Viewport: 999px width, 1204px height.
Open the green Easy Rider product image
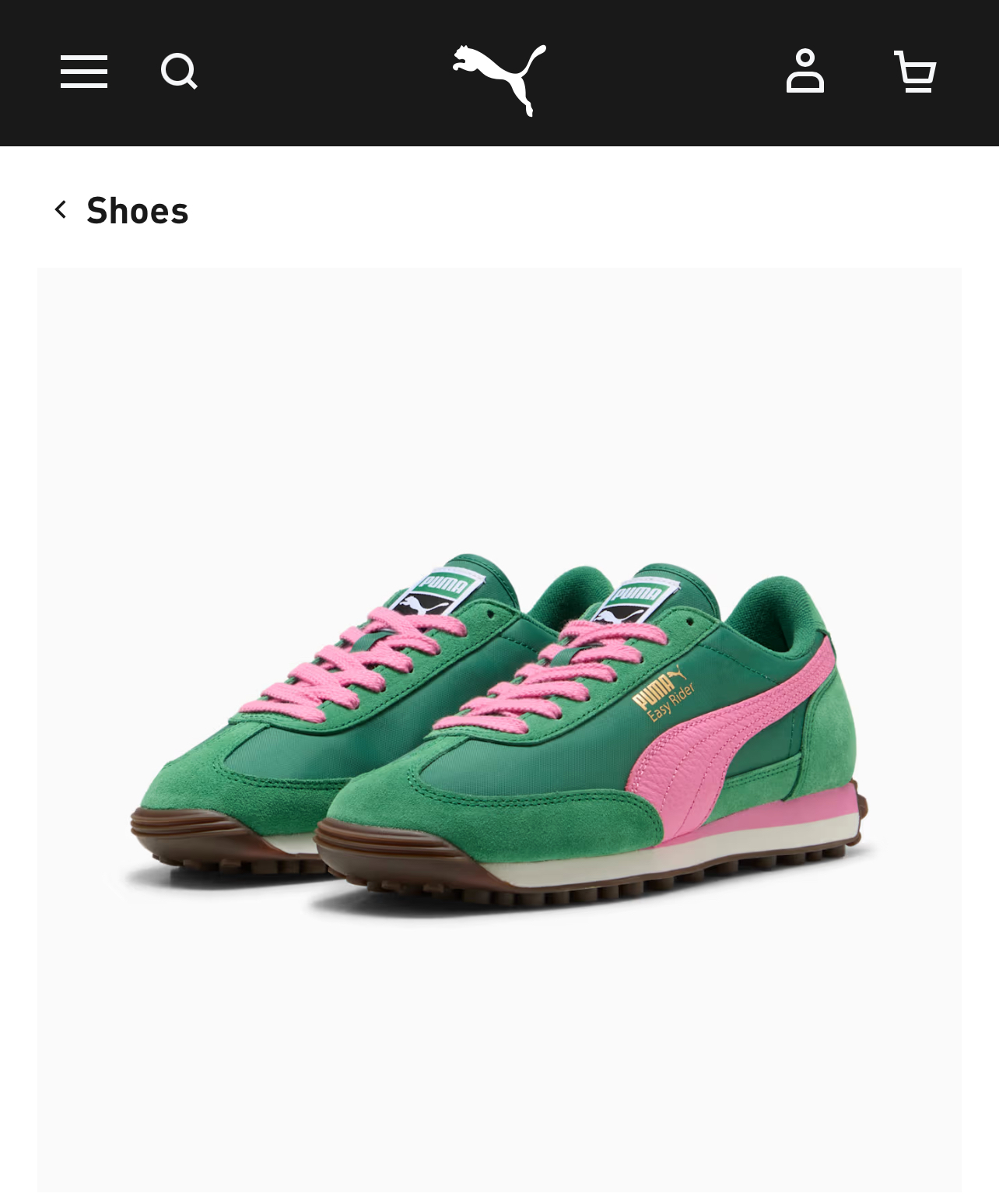[499, 729]
